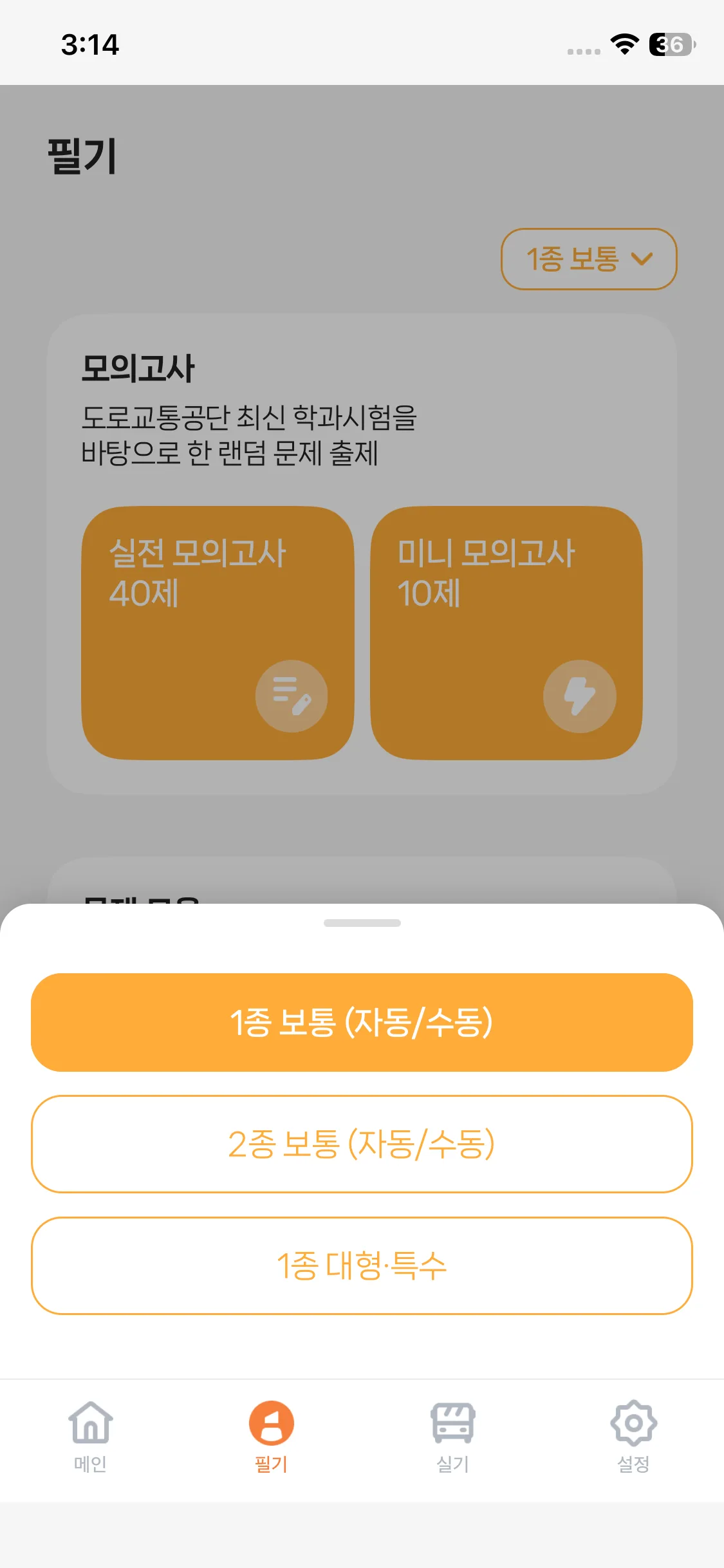Go to the 실기 tab

point(452,1437)
